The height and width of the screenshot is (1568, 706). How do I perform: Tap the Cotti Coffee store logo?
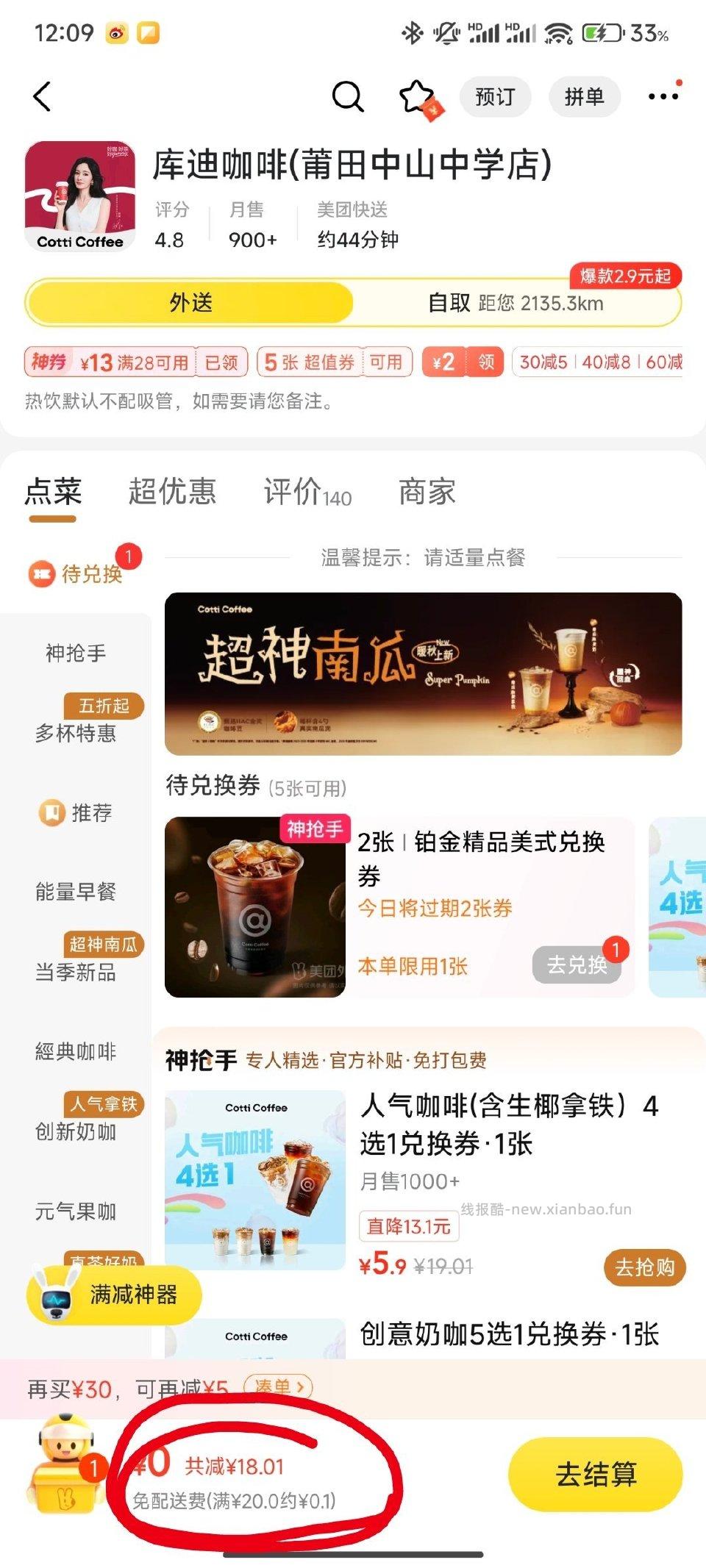(x=81, y=195)
